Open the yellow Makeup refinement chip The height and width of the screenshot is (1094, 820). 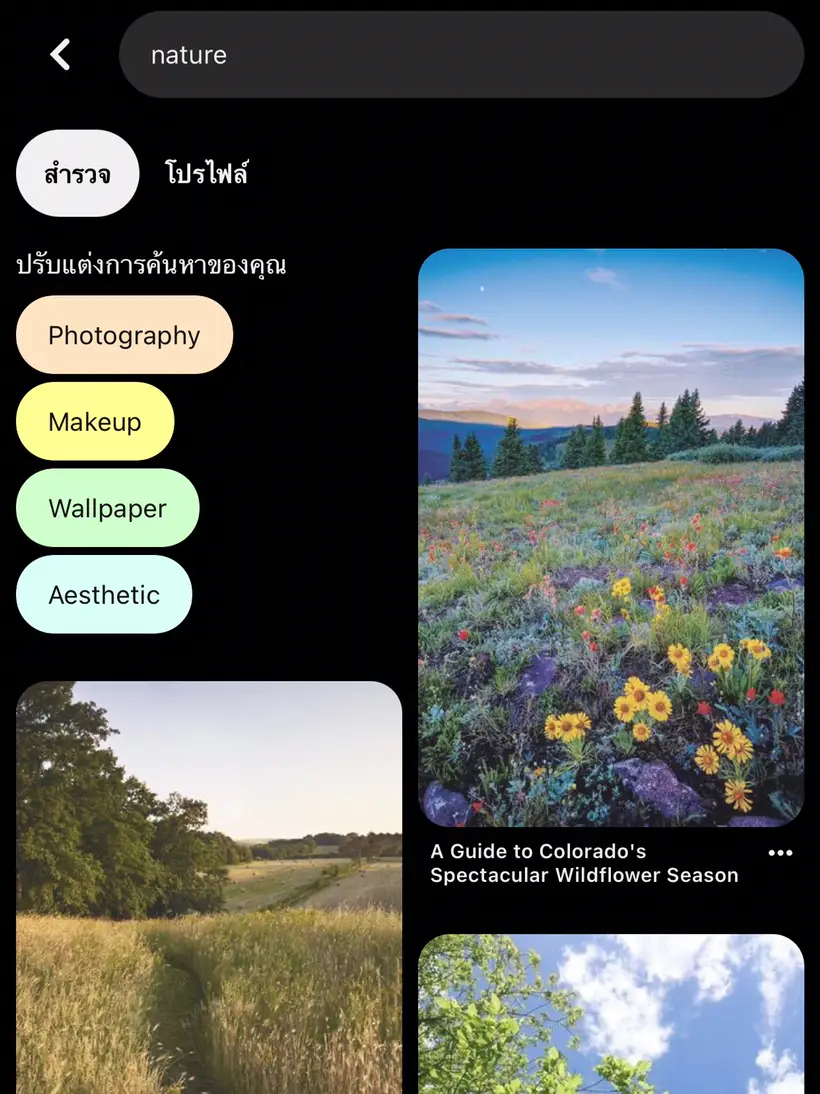(95, 421)
